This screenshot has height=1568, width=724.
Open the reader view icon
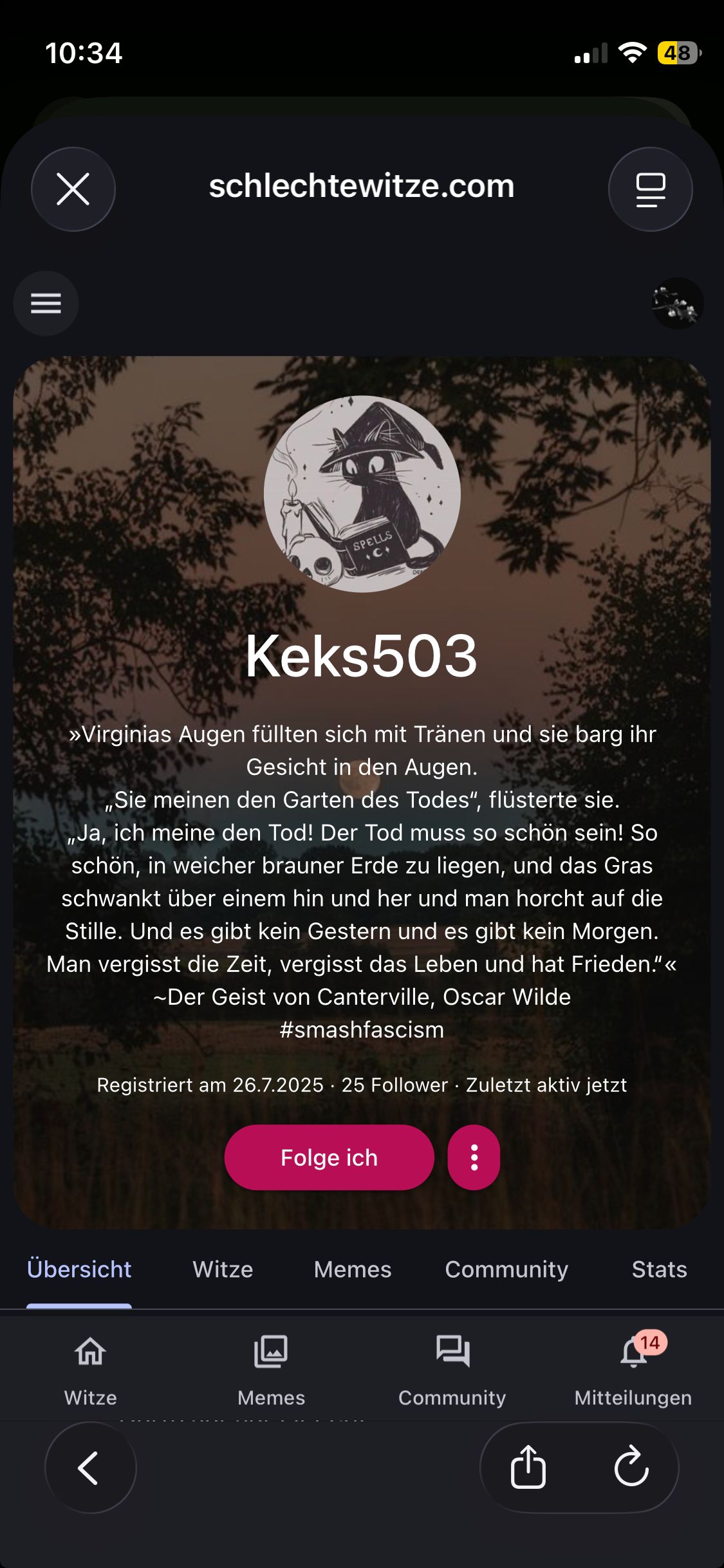(650, 189)
